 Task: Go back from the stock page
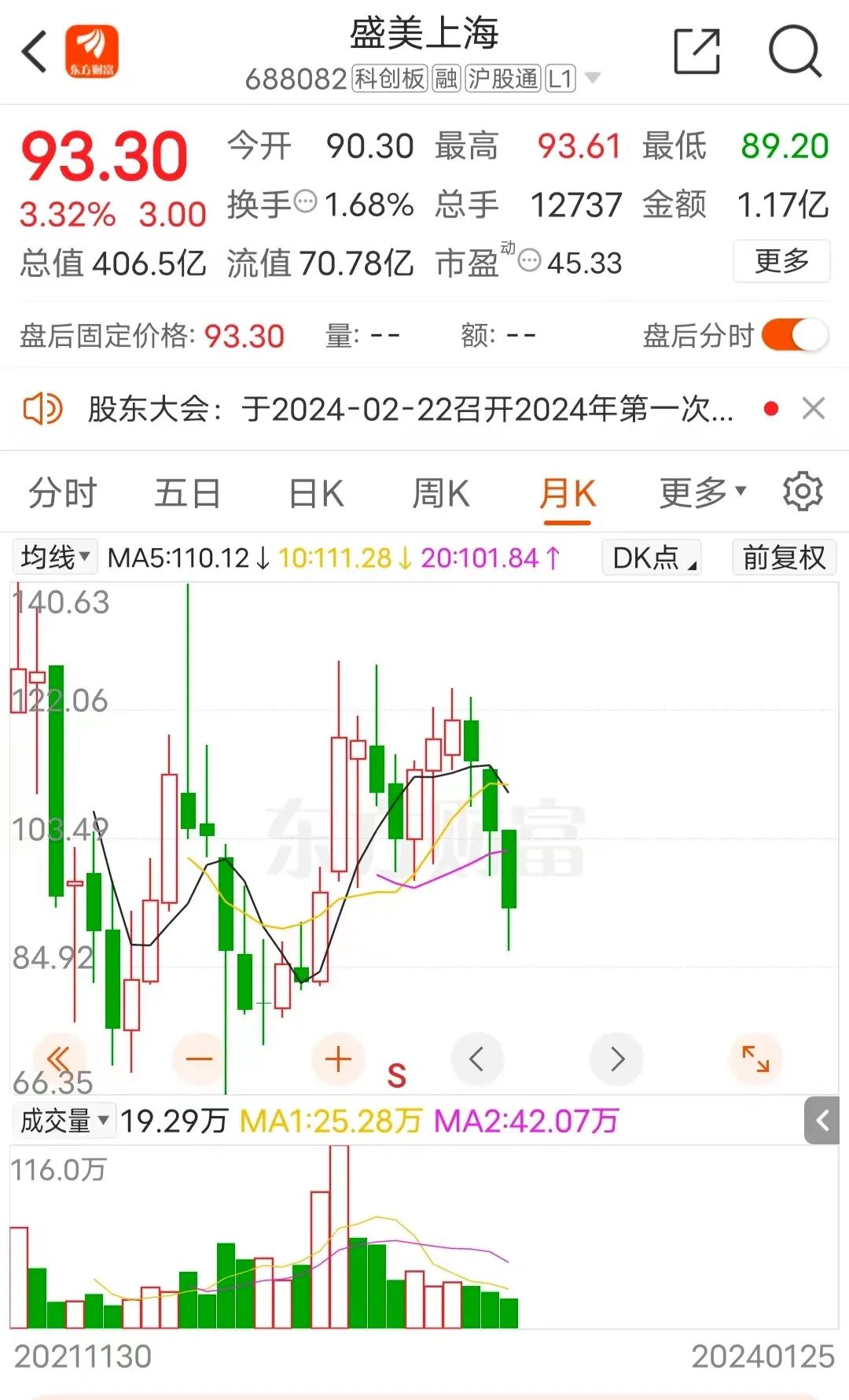pos(35,53)
